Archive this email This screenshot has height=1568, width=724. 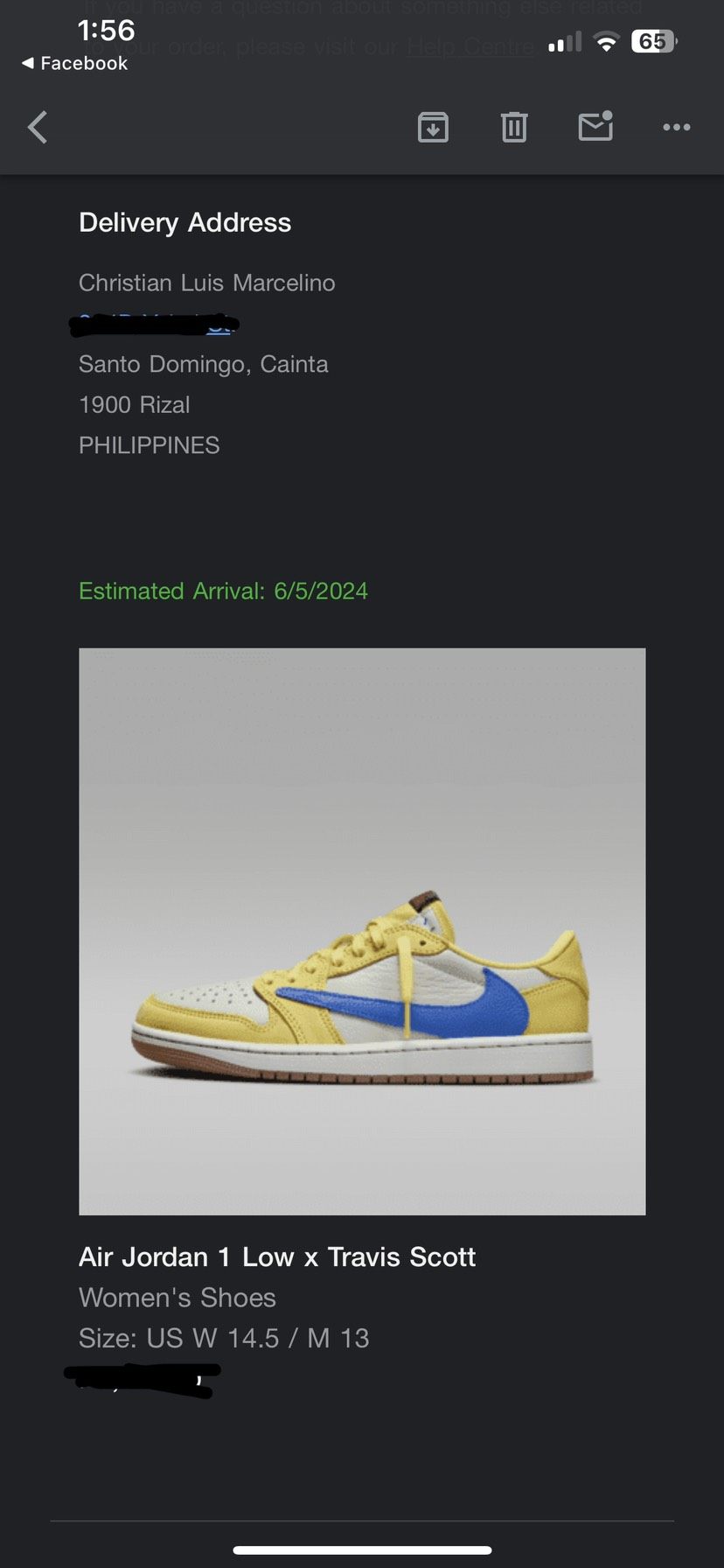coord(433,128)
